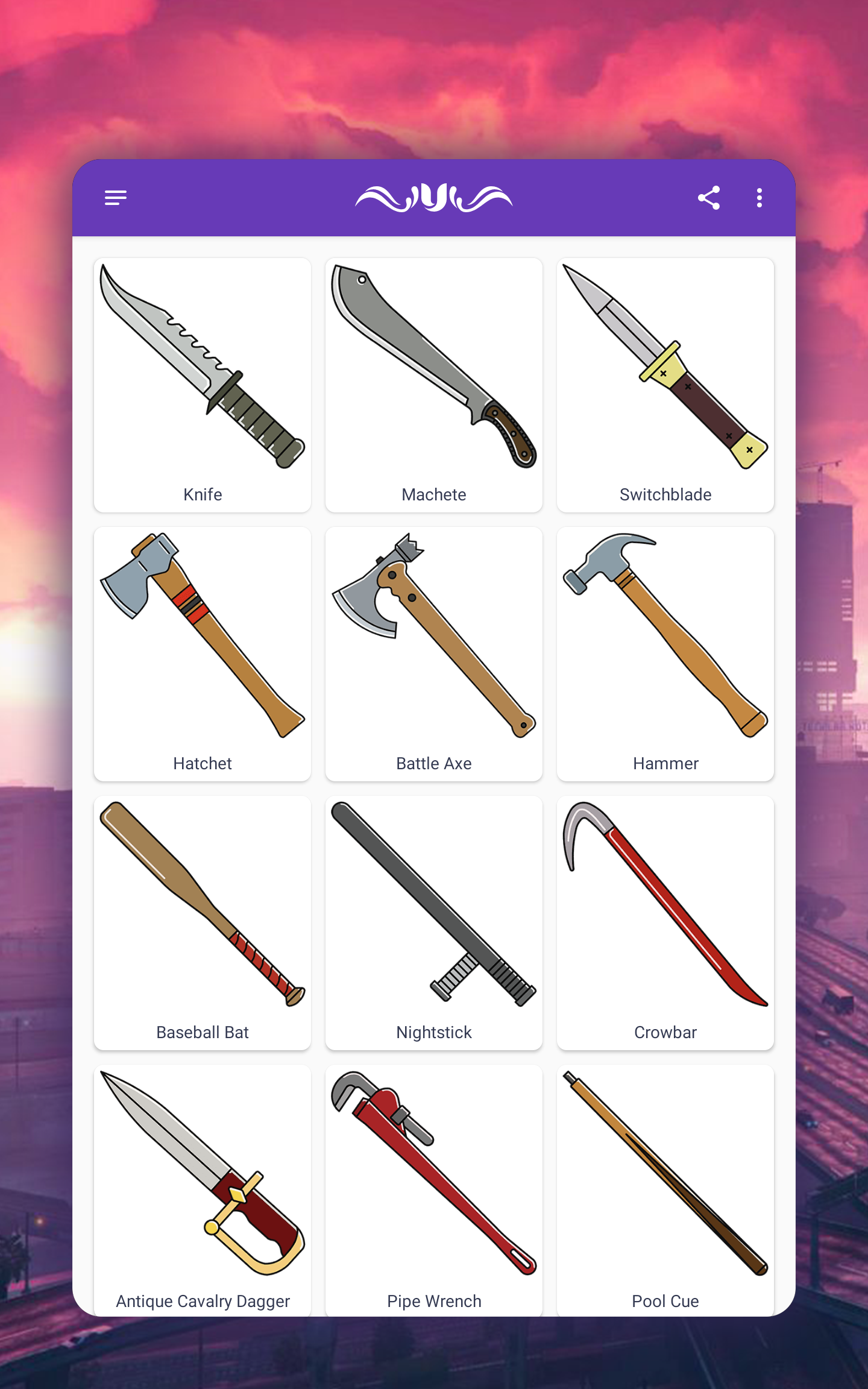Select the Baseball Bat card
This screenshot has height=1389, width=868.
coord(203,922)
